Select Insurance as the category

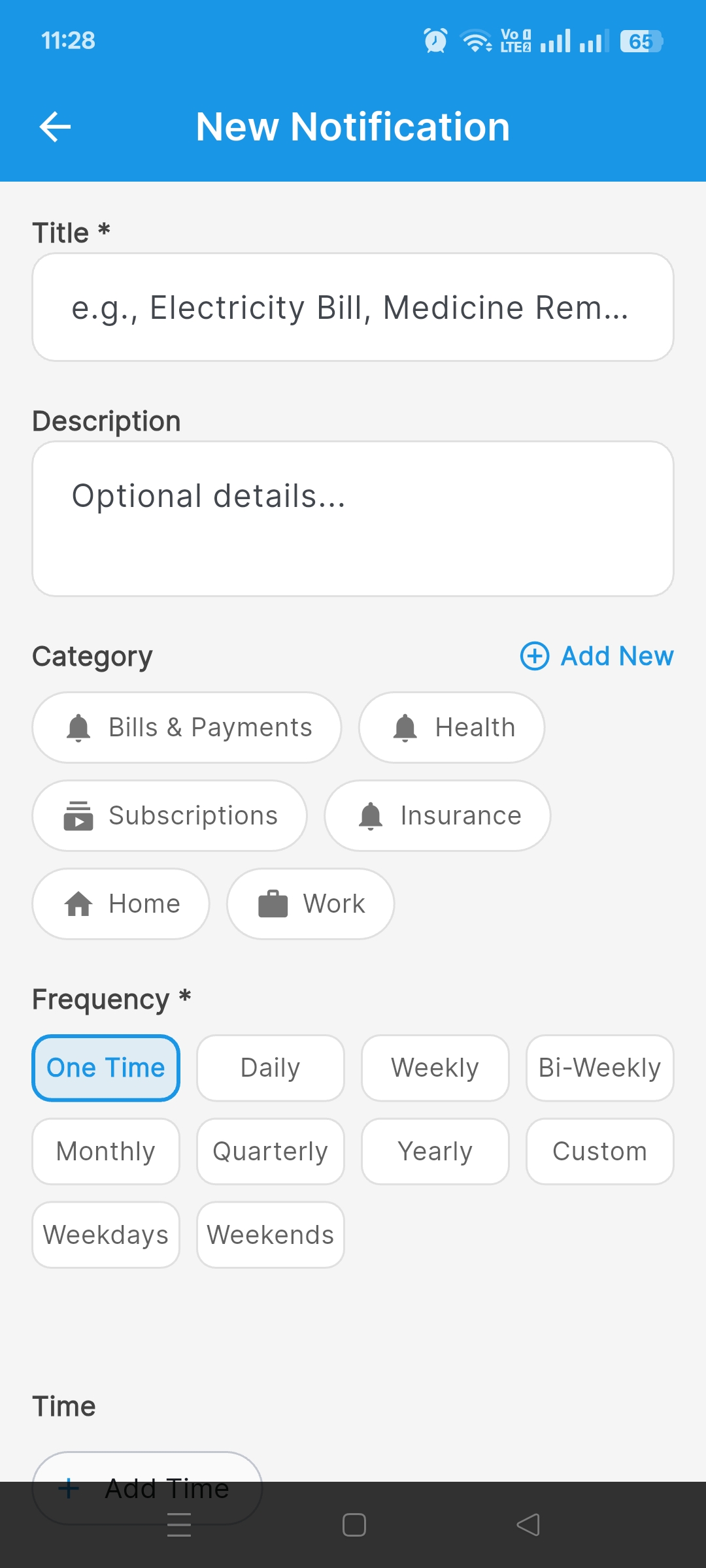438,815
